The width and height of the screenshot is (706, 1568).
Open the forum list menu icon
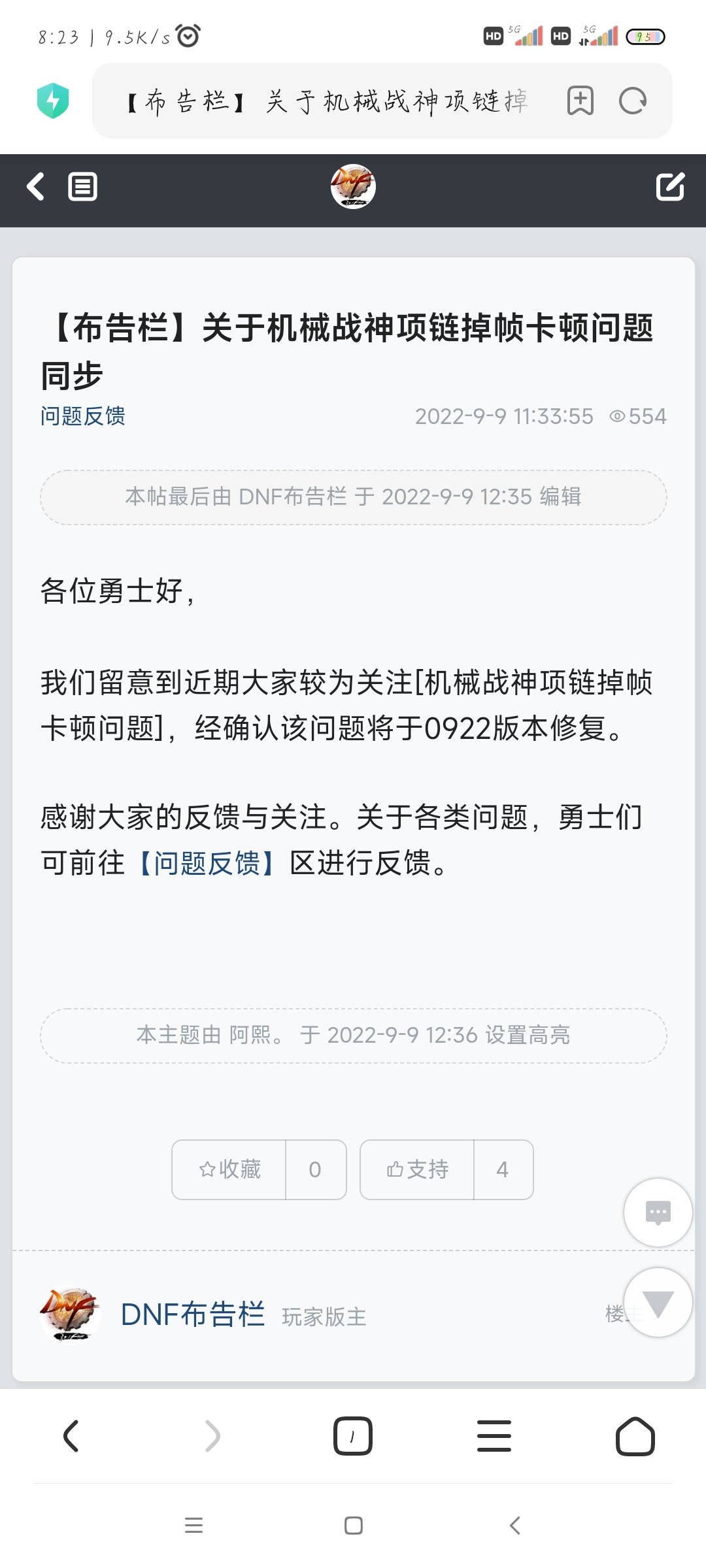pos(83,187)
